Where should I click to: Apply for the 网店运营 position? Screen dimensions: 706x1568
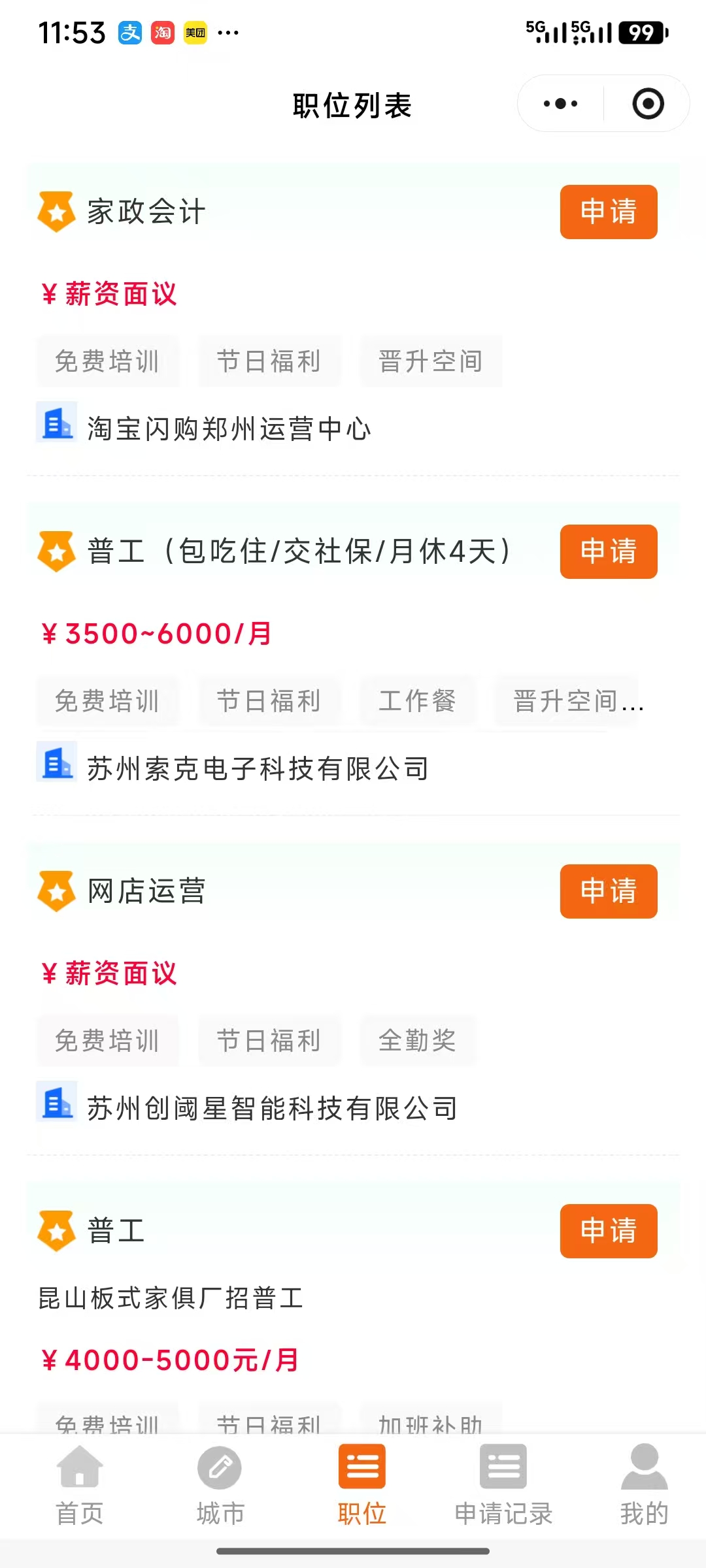click(x=608, y=891)
